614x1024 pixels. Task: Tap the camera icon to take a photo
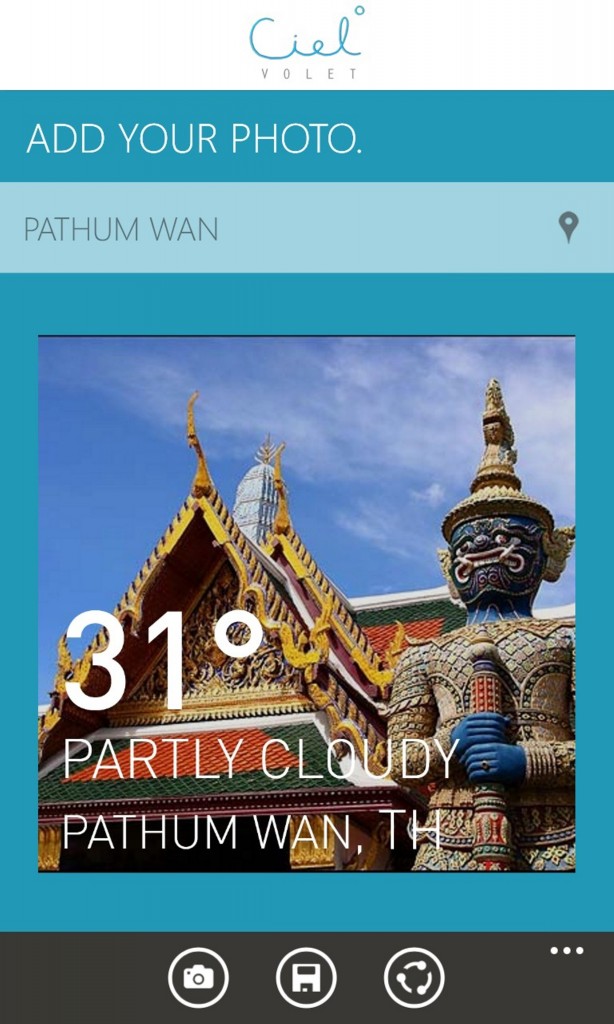point(198,977)
